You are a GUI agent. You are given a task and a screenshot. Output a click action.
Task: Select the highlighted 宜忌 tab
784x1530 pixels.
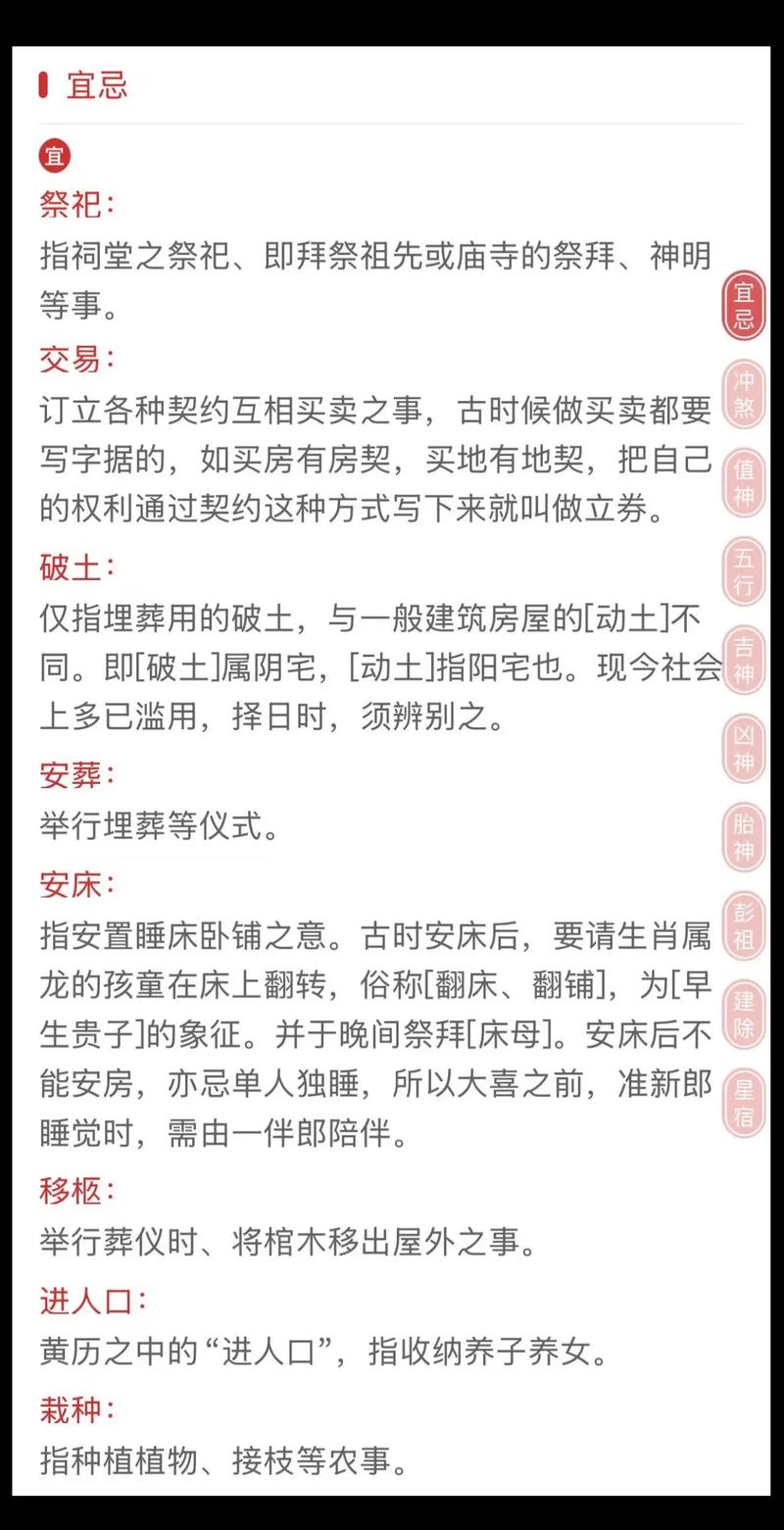tap(742, 306)
